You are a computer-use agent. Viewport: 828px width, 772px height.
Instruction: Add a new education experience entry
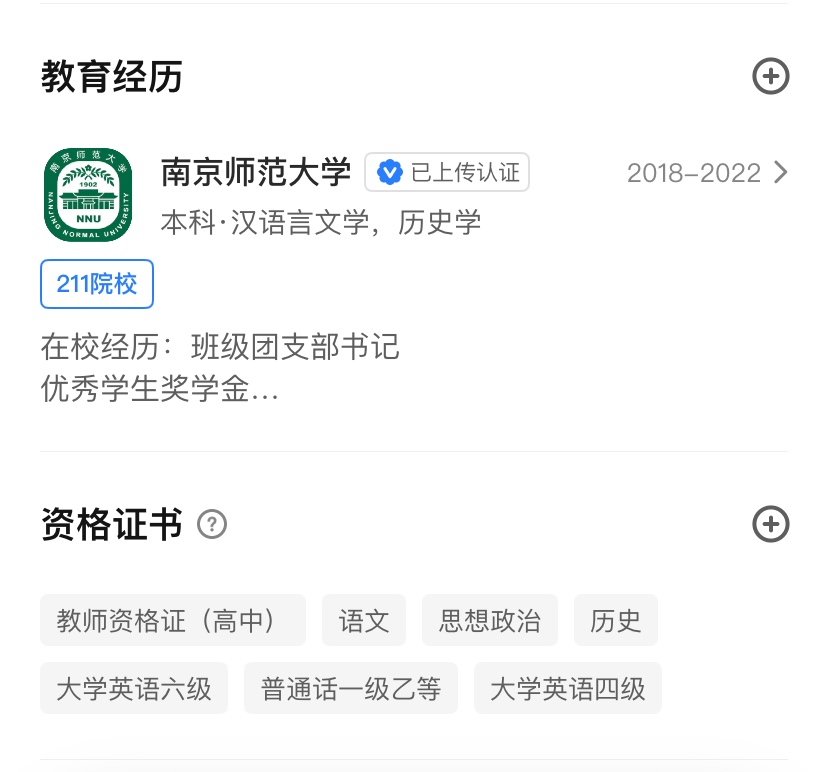tap(770, 76)
